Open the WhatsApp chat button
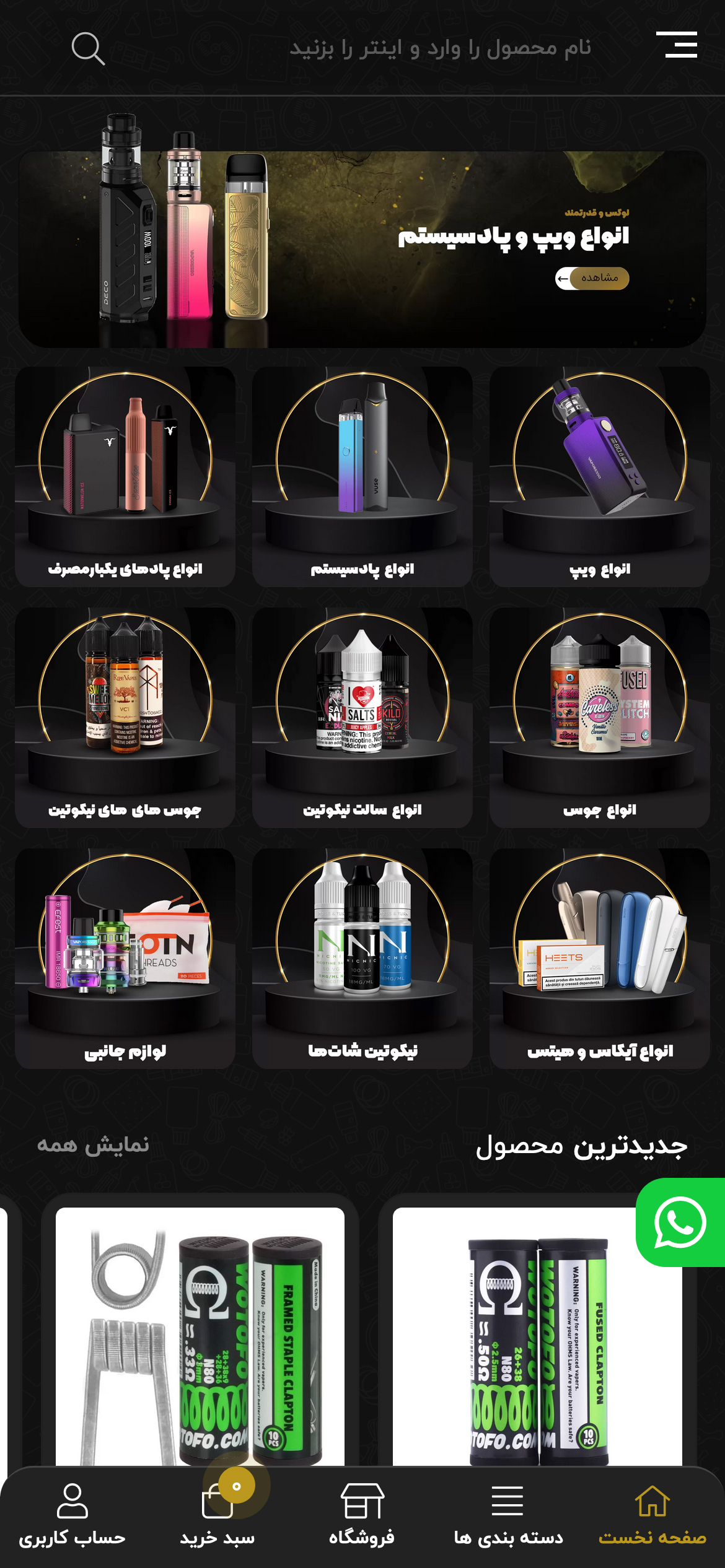The image size is (725, 1568). tap(680, 1222)
